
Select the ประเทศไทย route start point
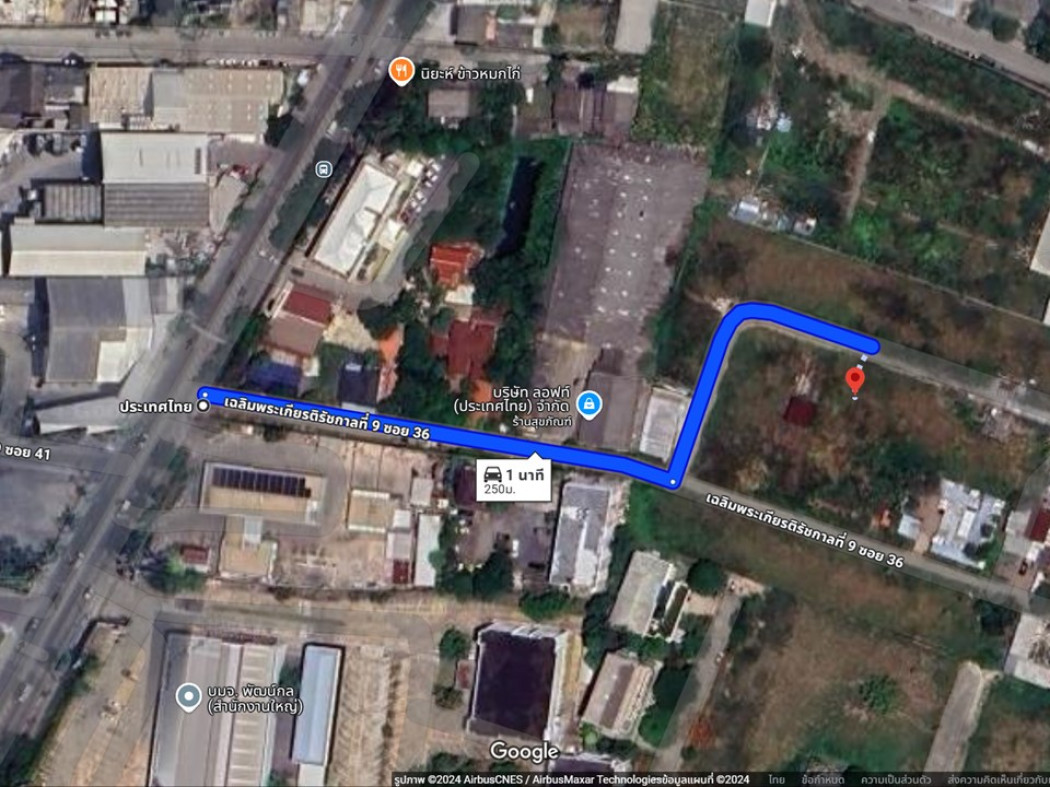point(204,406)
